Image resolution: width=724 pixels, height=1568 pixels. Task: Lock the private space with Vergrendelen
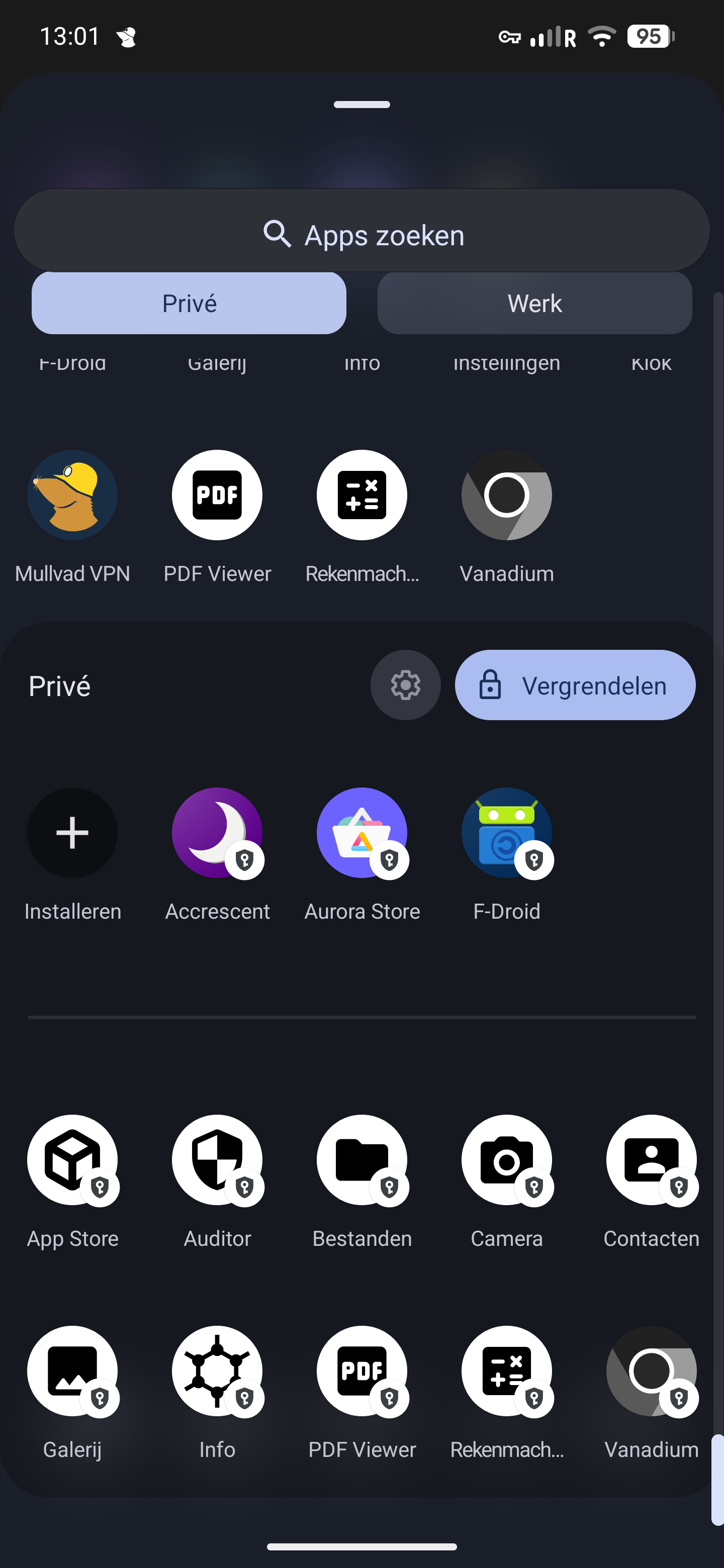574,685
